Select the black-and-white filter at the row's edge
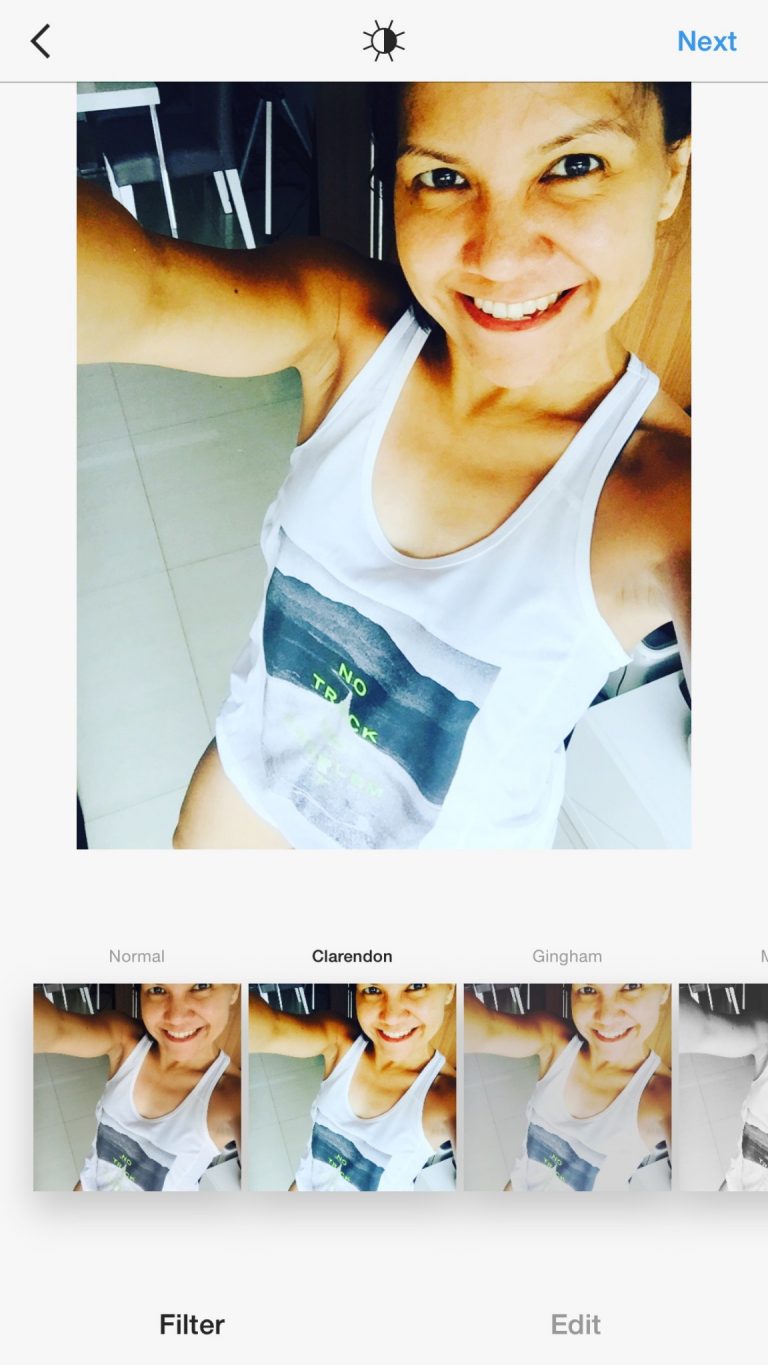768x1365 pixels. point(723,1087)
